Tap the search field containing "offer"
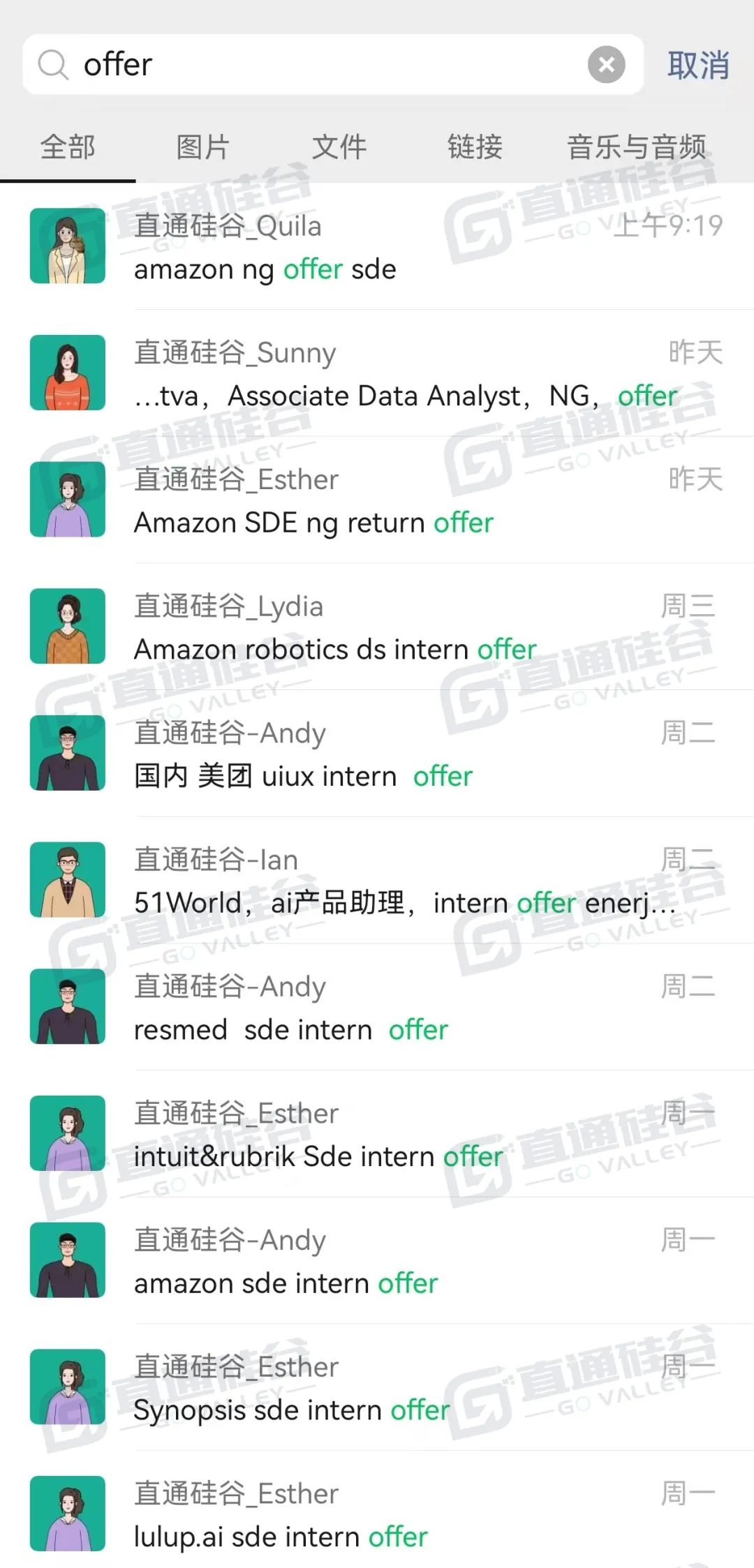 pyautogui.click(x=333, y=64)
